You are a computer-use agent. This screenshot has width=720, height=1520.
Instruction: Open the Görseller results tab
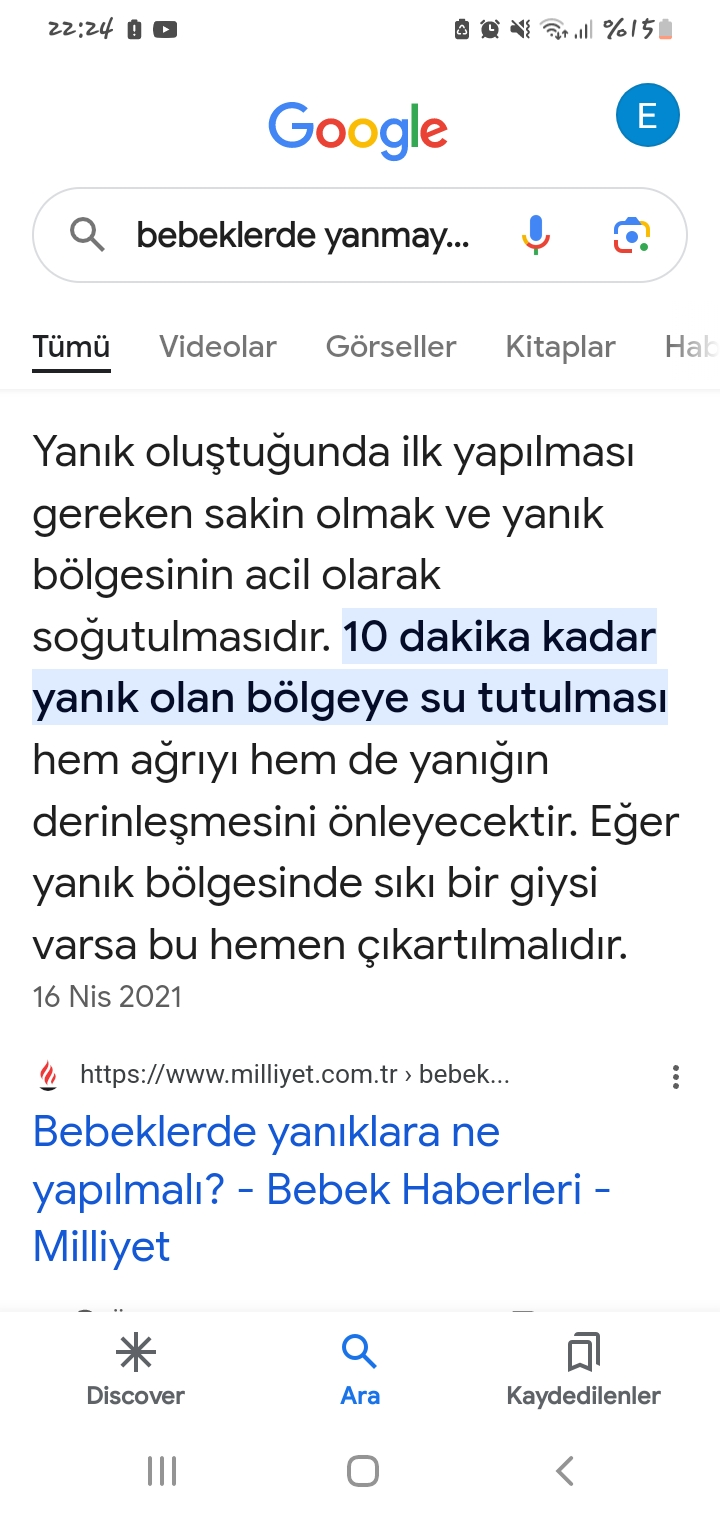pos(391,346)
